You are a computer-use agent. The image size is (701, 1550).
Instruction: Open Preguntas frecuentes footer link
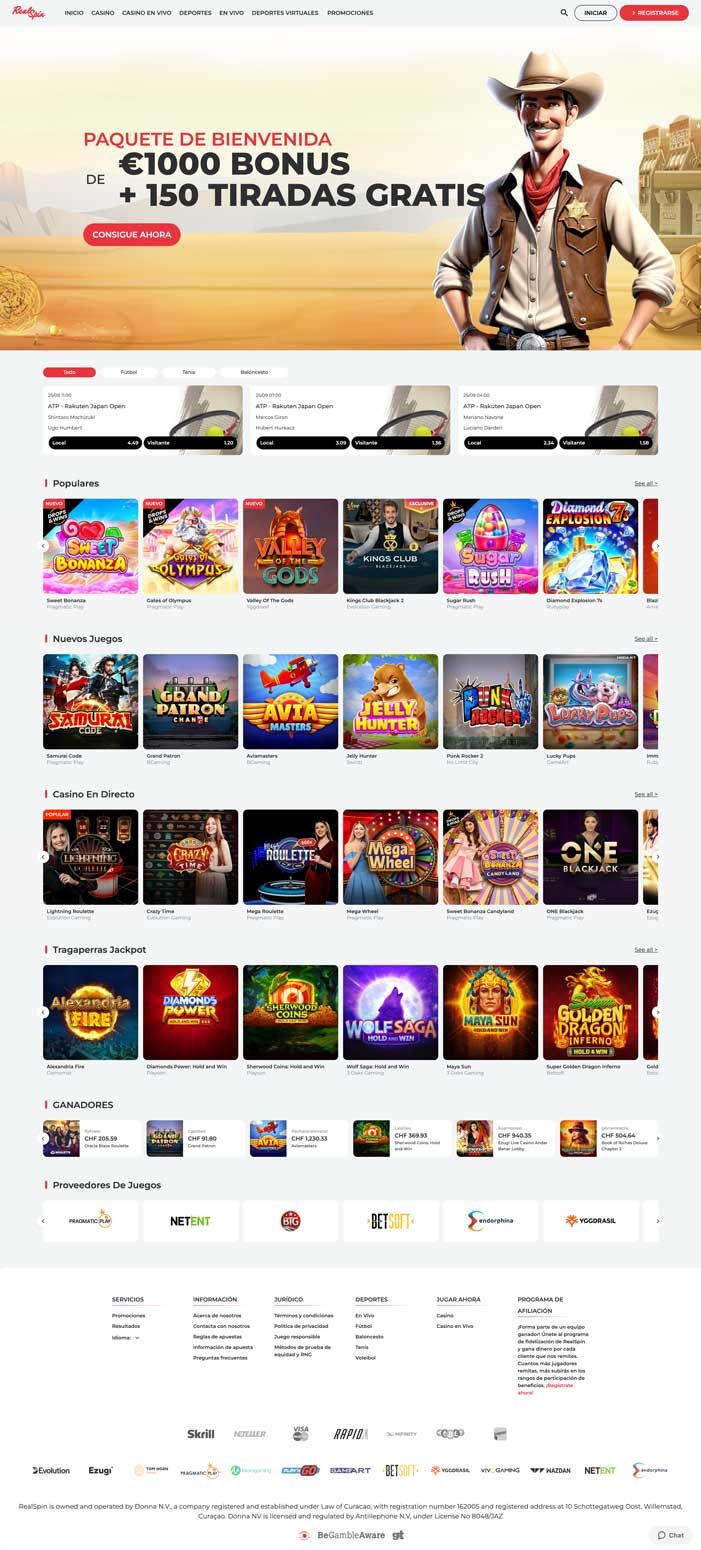coord(220,1357)
